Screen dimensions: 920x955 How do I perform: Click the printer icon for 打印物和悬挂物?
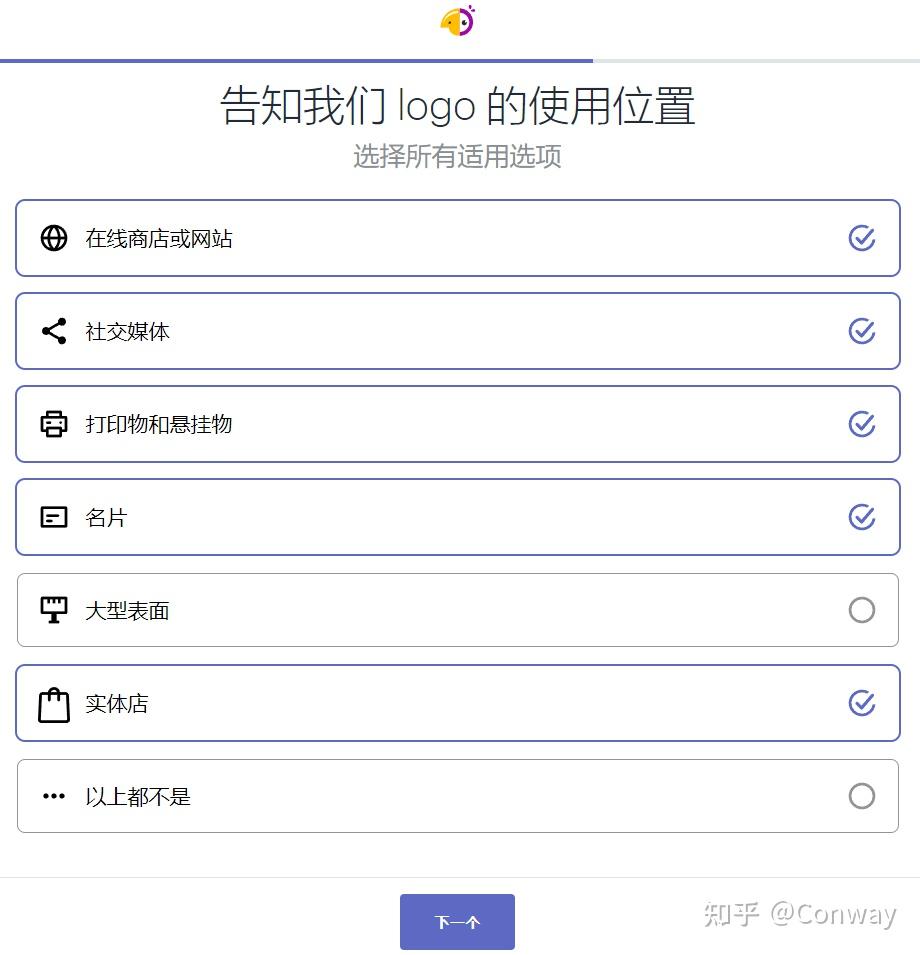[53, 424]
